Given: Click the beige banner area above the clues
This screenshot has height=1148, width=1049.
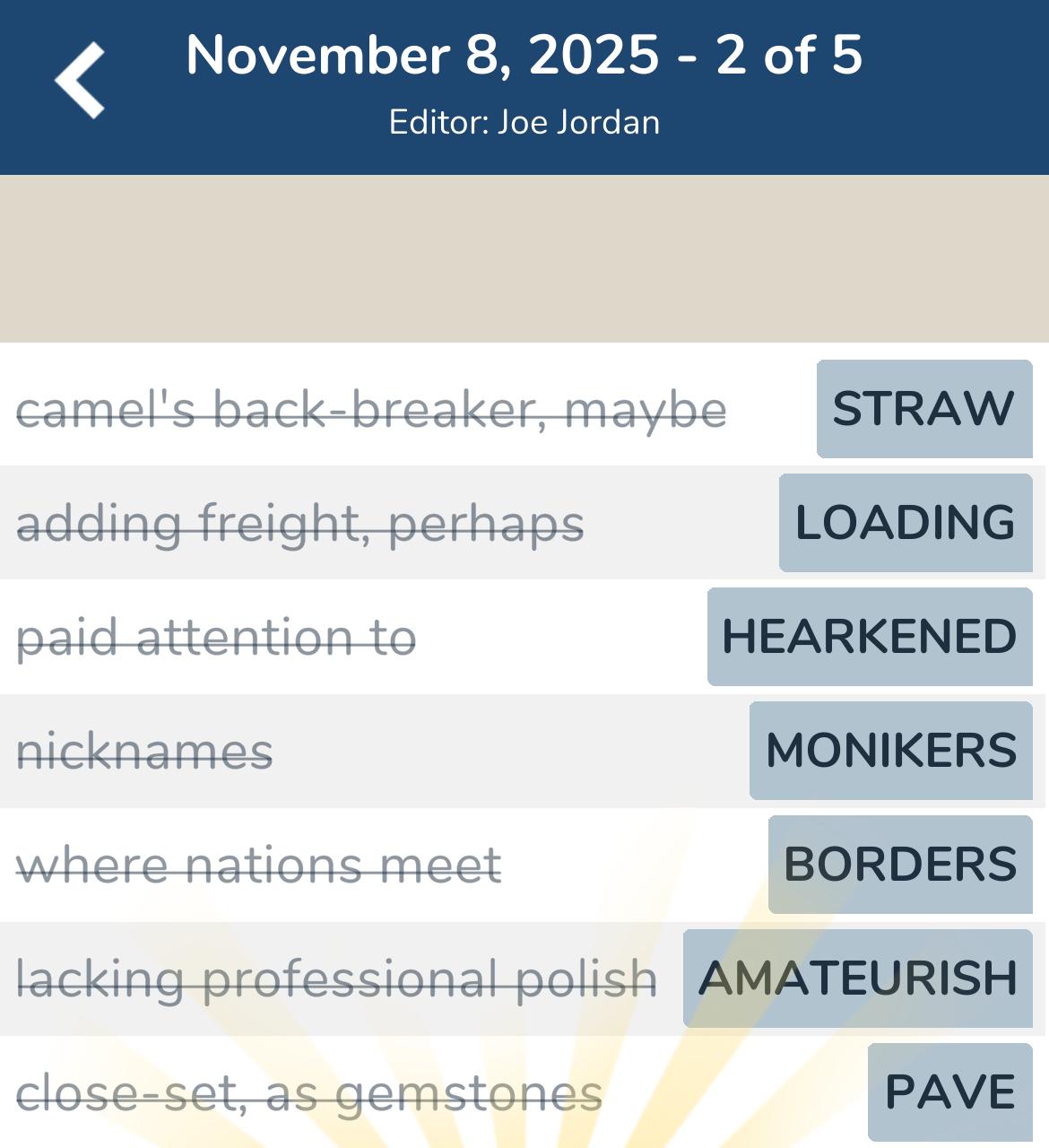Looking at the screenshot, I should point(524,258).
